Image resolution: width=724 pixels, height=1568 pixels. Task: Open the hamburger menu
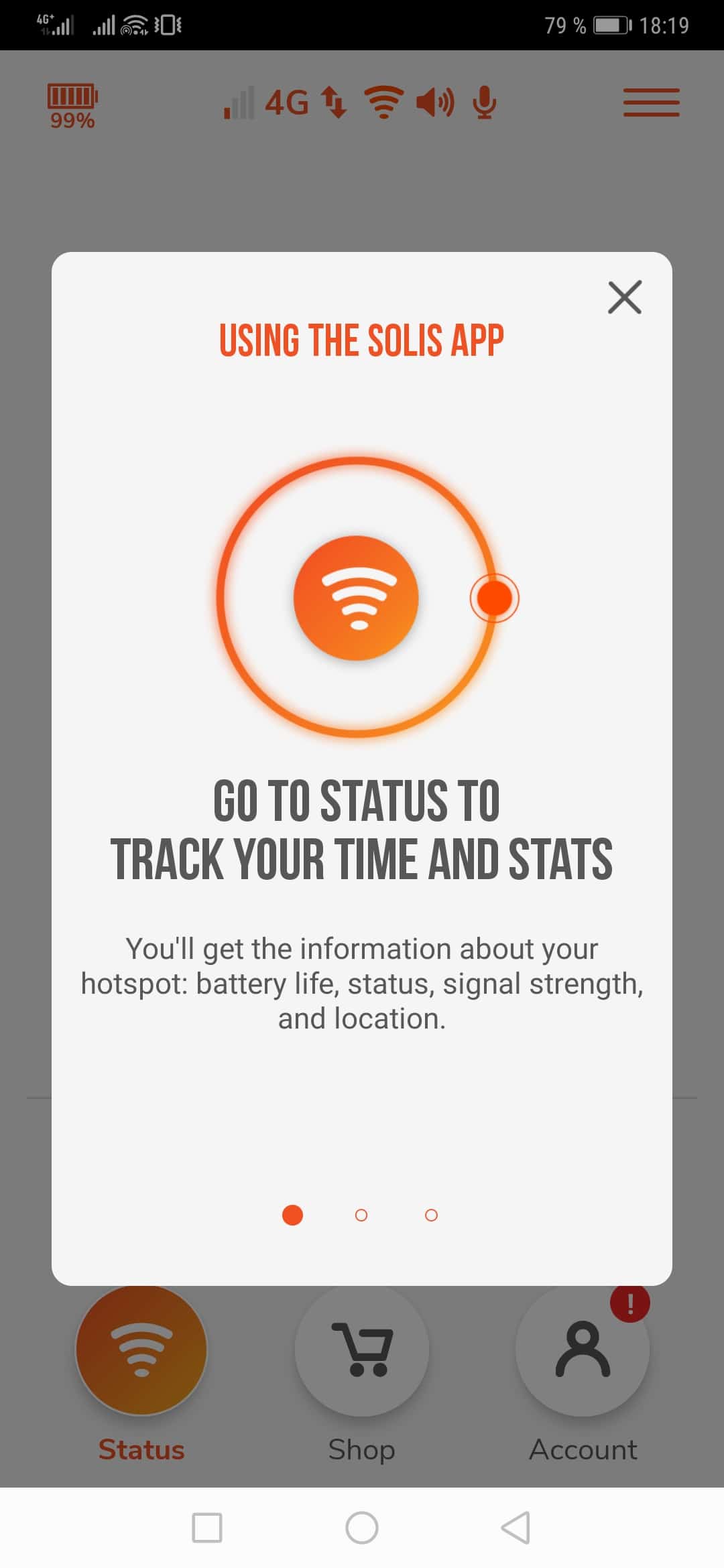point(651,103)
